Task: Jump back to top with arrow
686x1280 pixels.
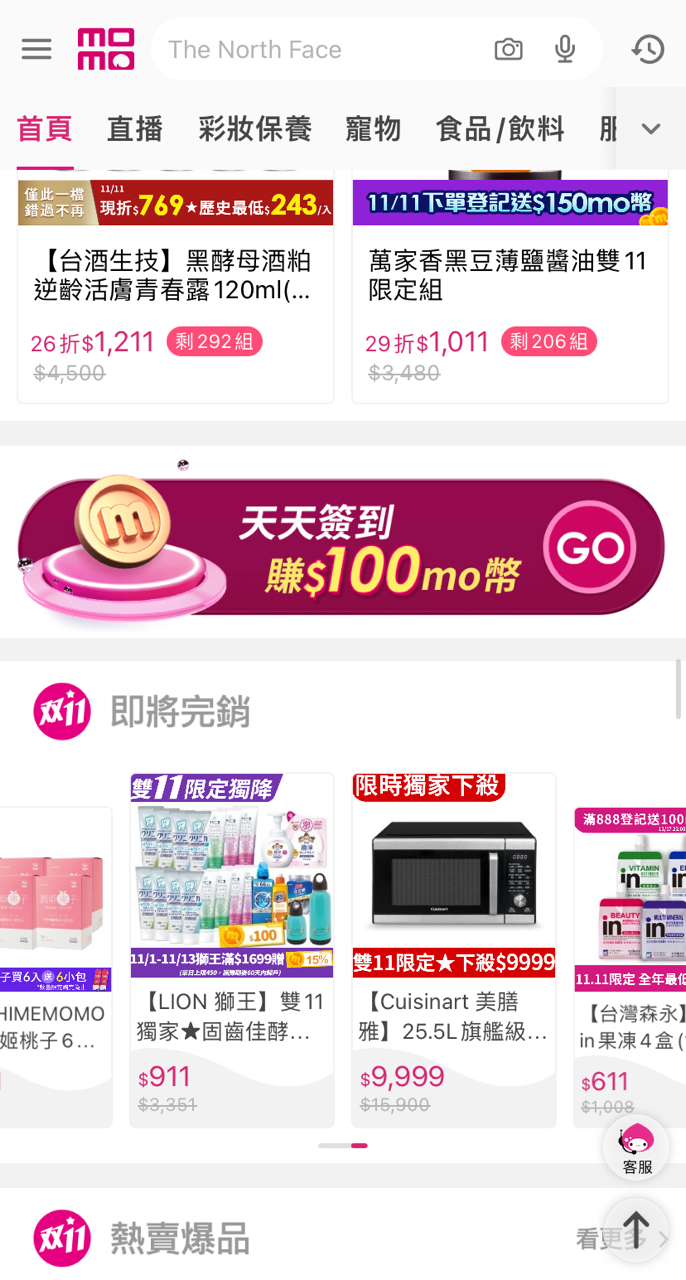Action: pos(636,1227)
